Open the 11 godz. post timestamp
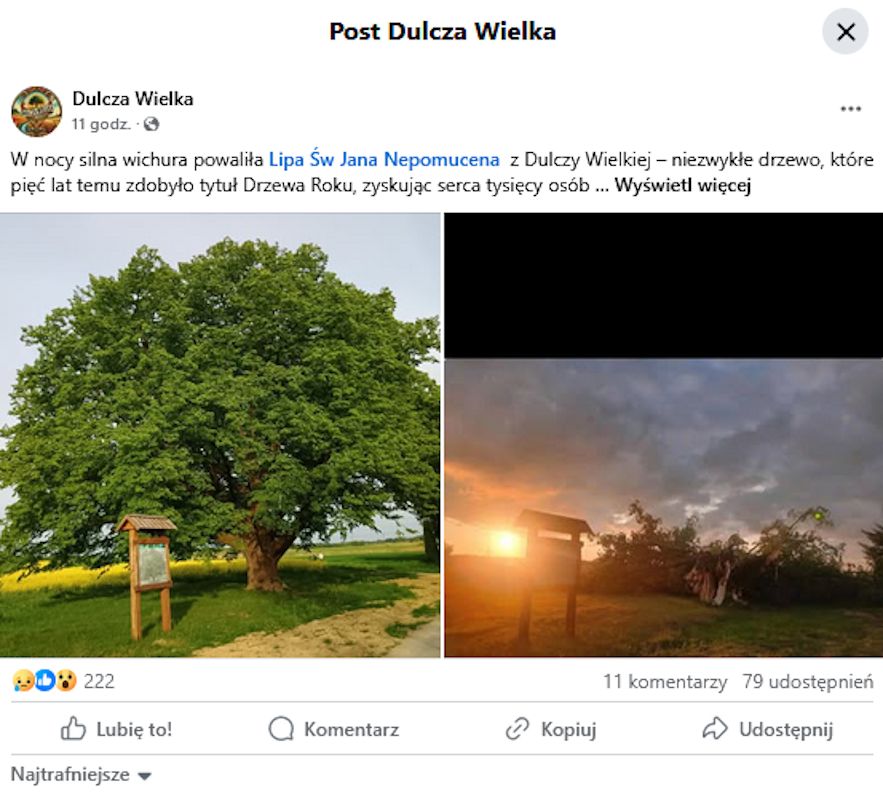883x800 pixels. click(x=99, y=125)
